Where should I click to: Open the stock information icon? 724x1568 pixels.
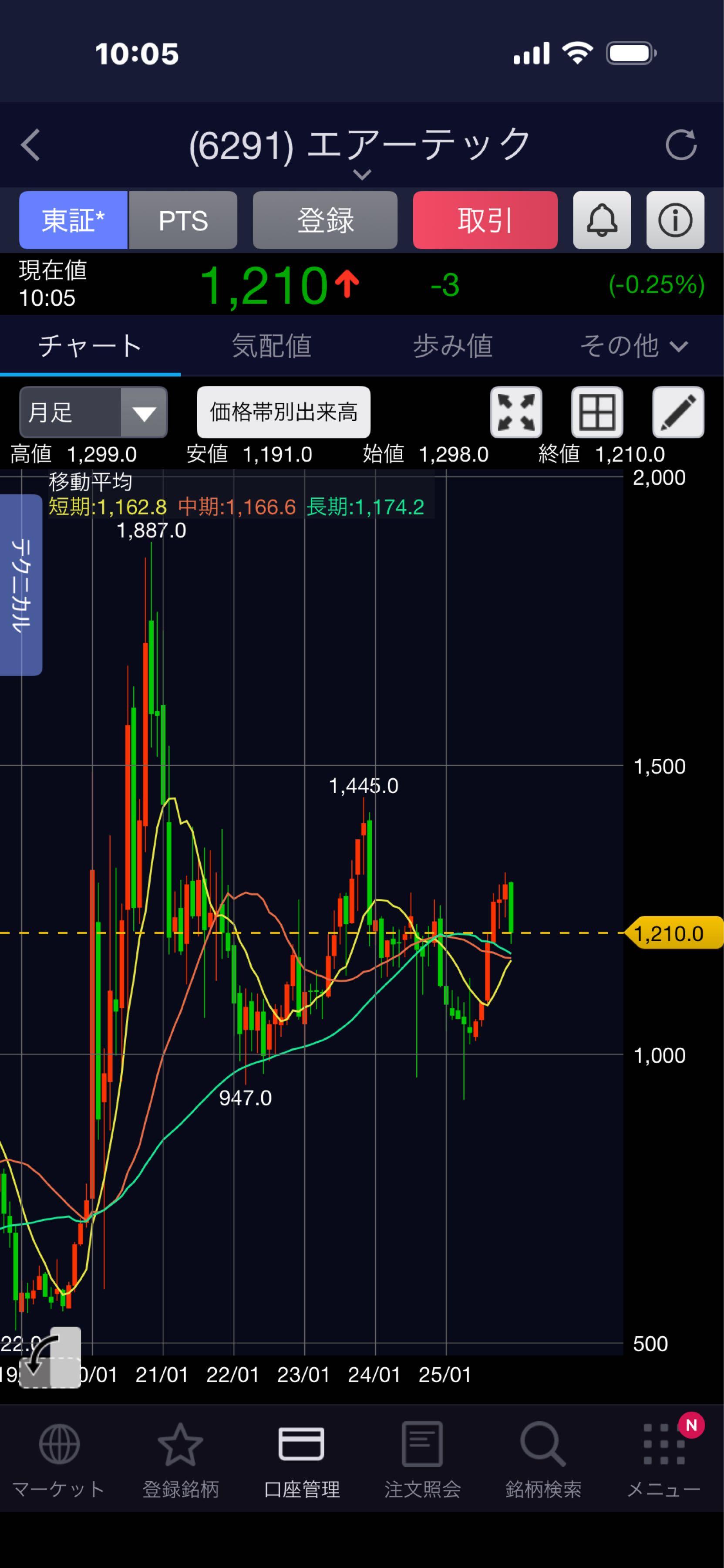(675, 220)
